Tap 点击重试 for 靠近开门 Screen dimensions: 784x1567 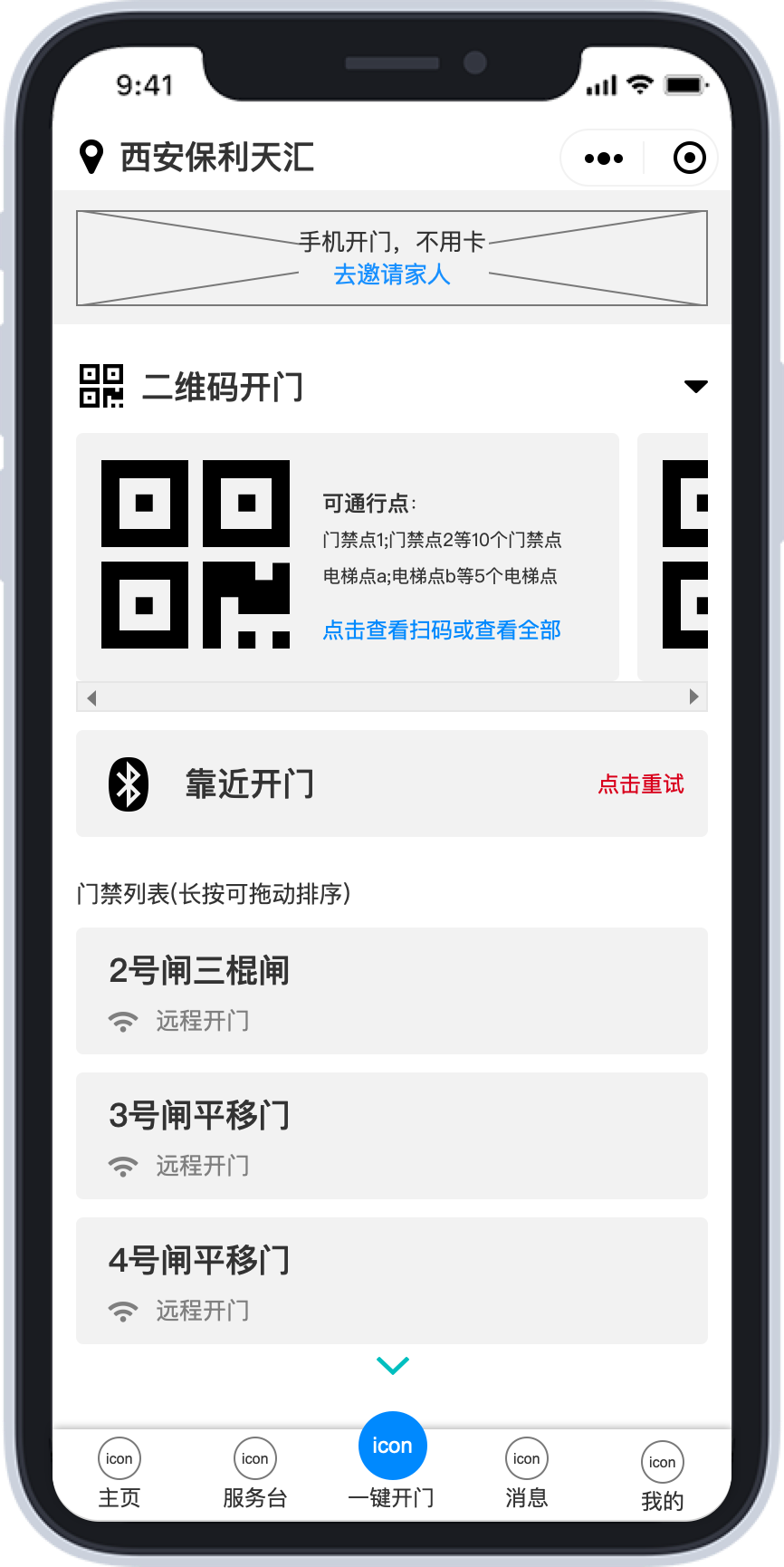coord(641,784)
